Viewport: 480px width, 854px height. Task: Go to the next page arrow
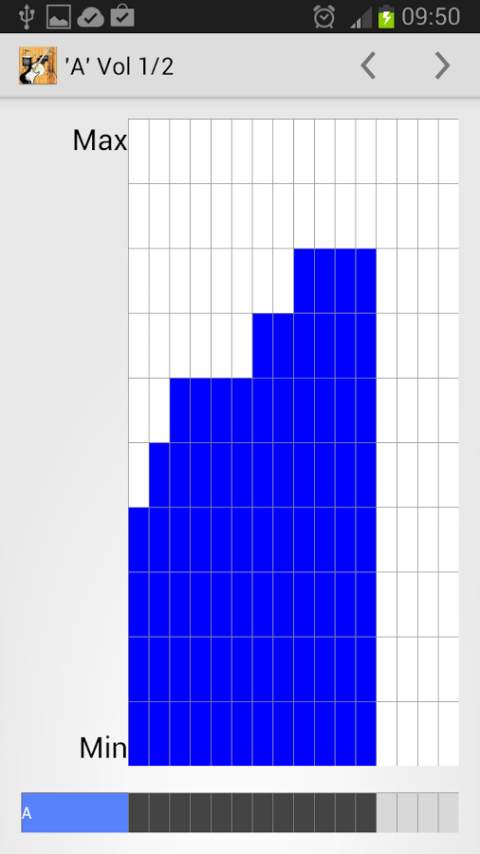click(x=442, y=66)
